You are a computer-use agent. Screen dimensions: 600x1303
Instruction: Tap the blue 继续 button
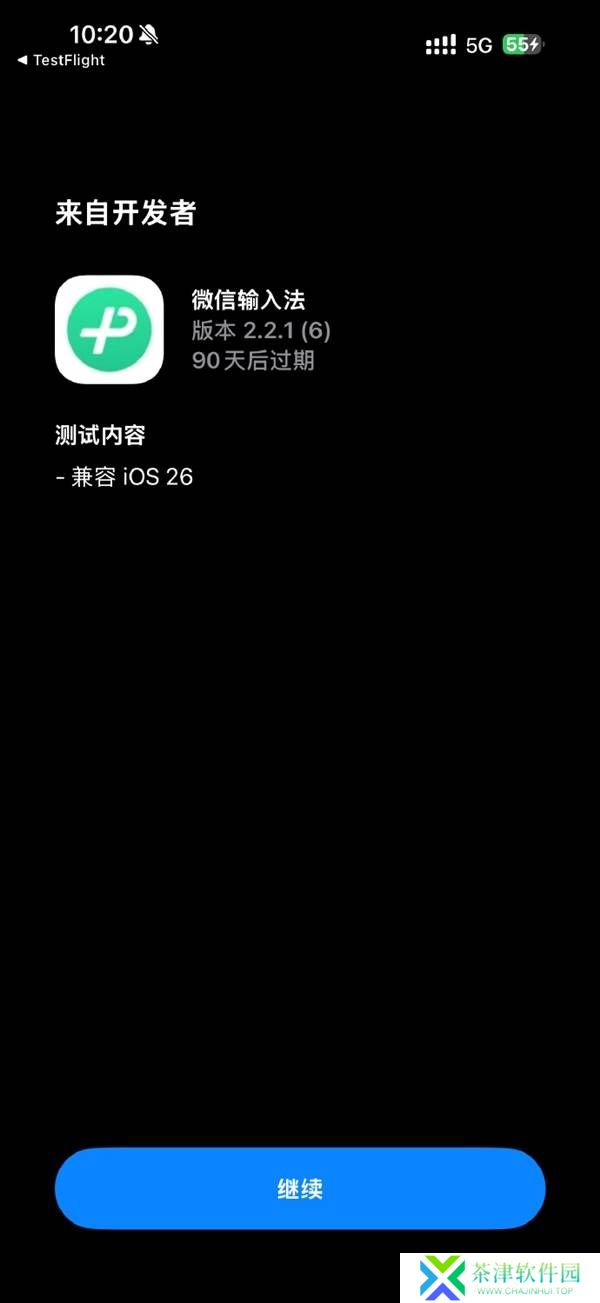tap(299, 1188)
